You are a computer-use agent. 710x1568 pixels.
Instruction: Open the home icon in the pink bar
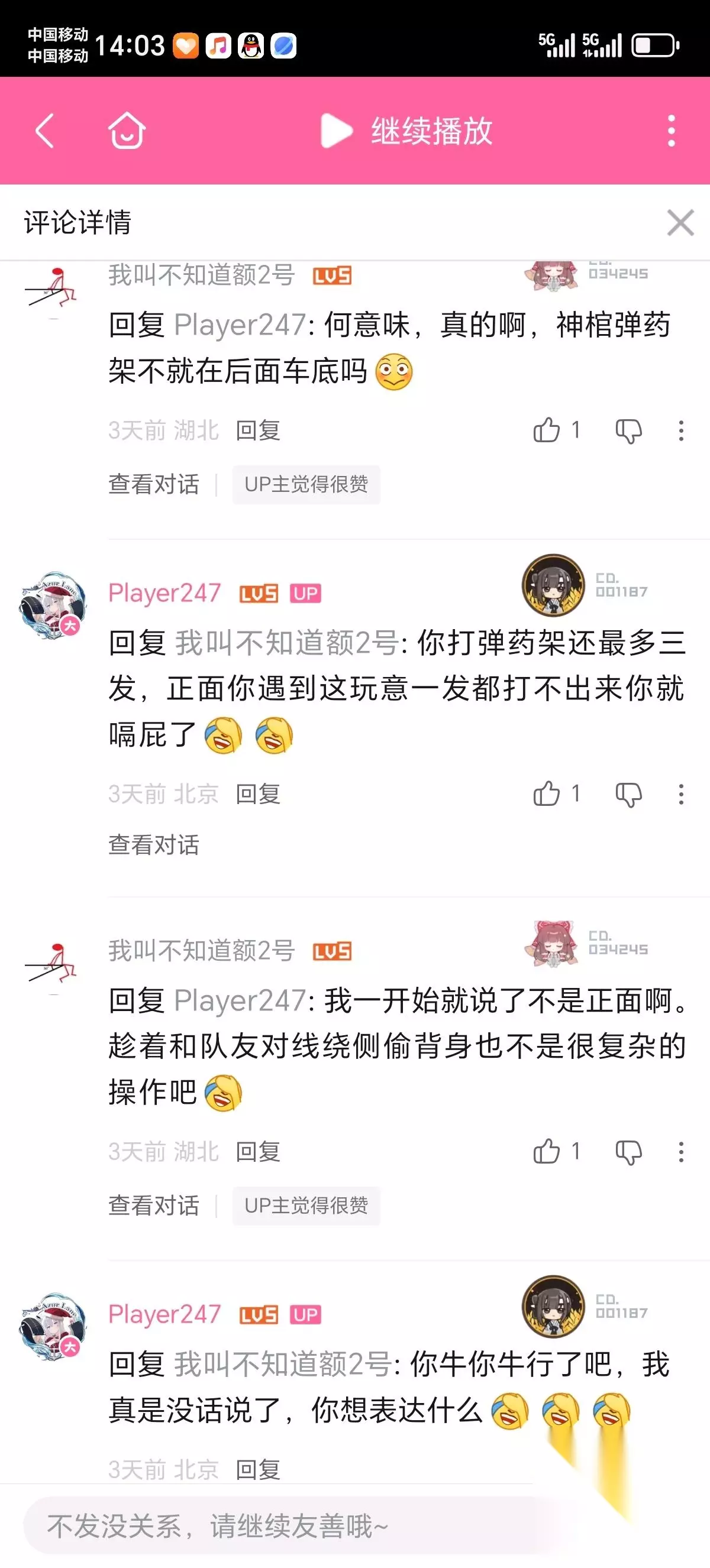pyautogui.click(x=127, y=130)
